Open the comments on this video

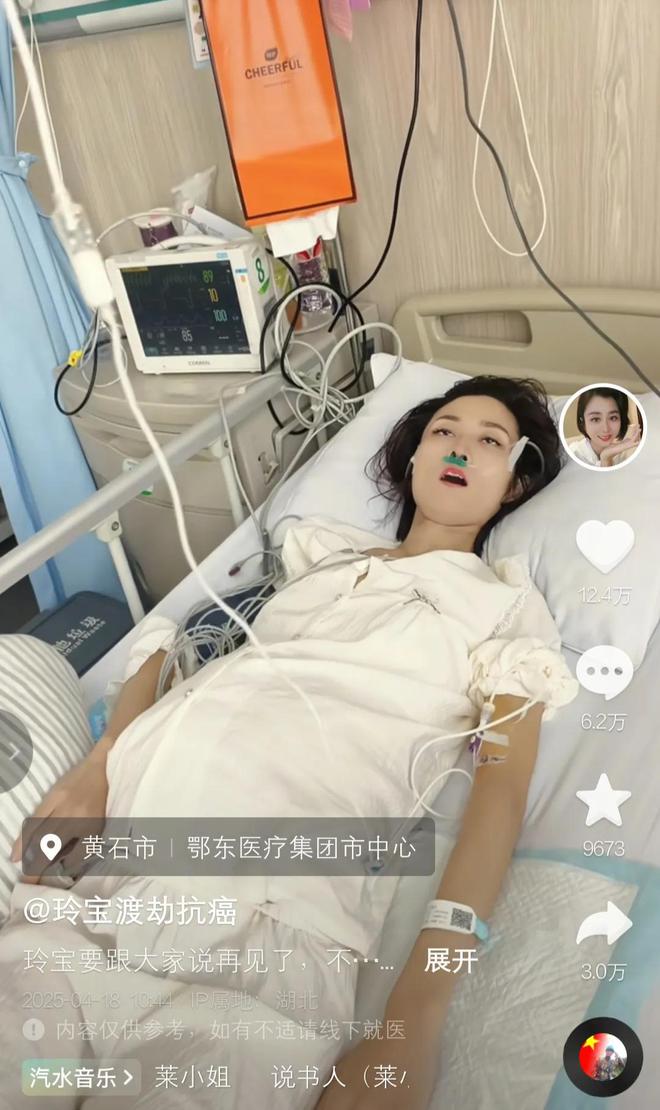click(x=604, y=673)
